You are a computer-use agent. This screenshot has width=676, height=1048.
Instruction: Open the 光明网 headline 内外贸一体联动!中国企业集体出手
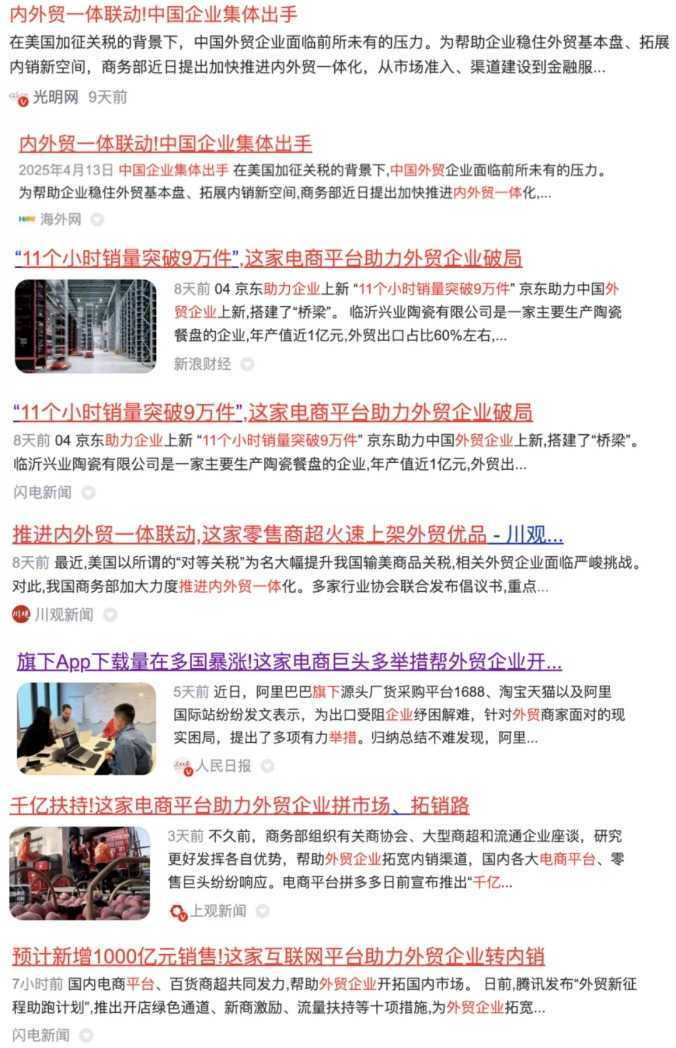[x=154, y=16]
